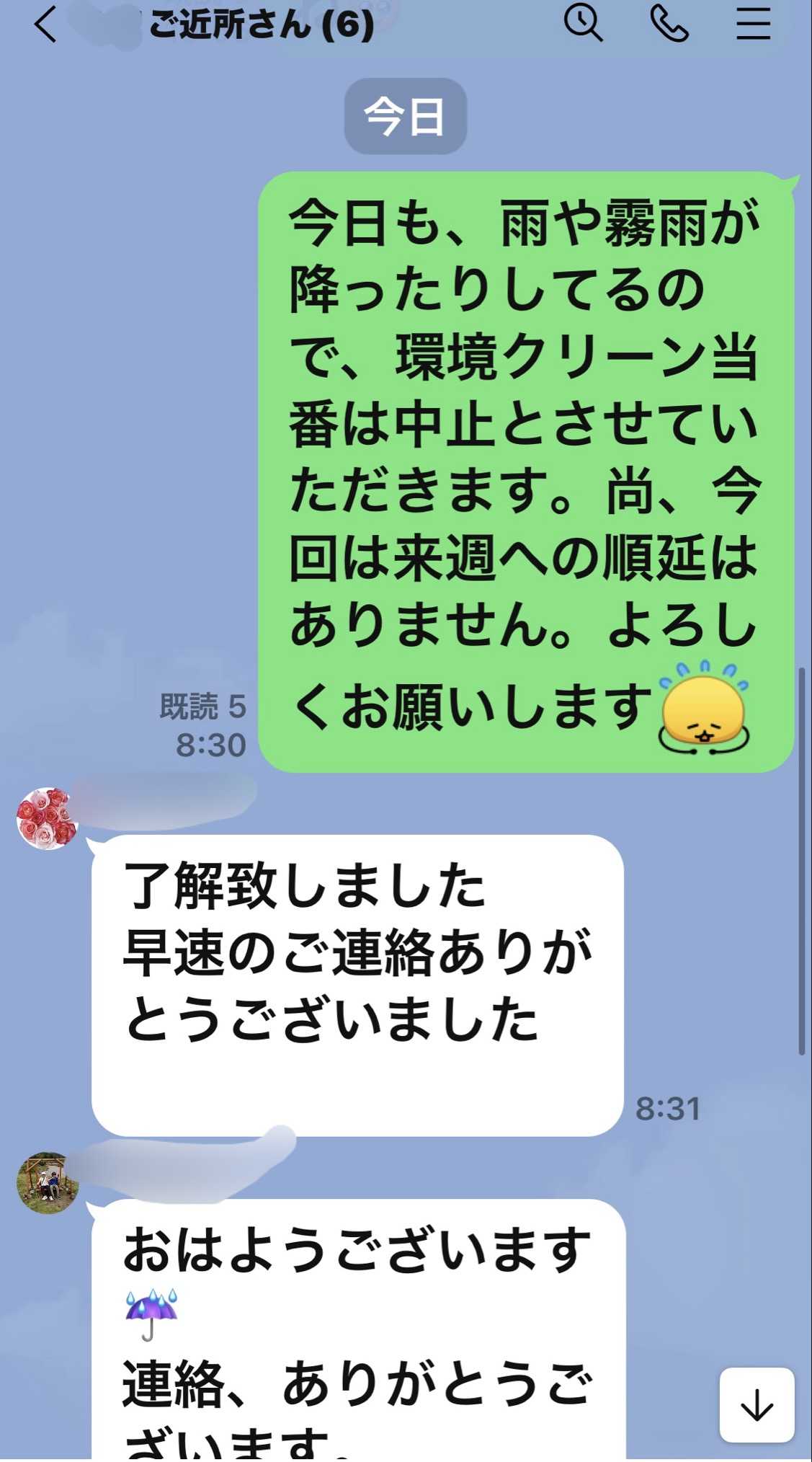This screenshot has height=1462, width=812.
Task: Open the outdoor photo avatar profile
Action: point(48,1183)
